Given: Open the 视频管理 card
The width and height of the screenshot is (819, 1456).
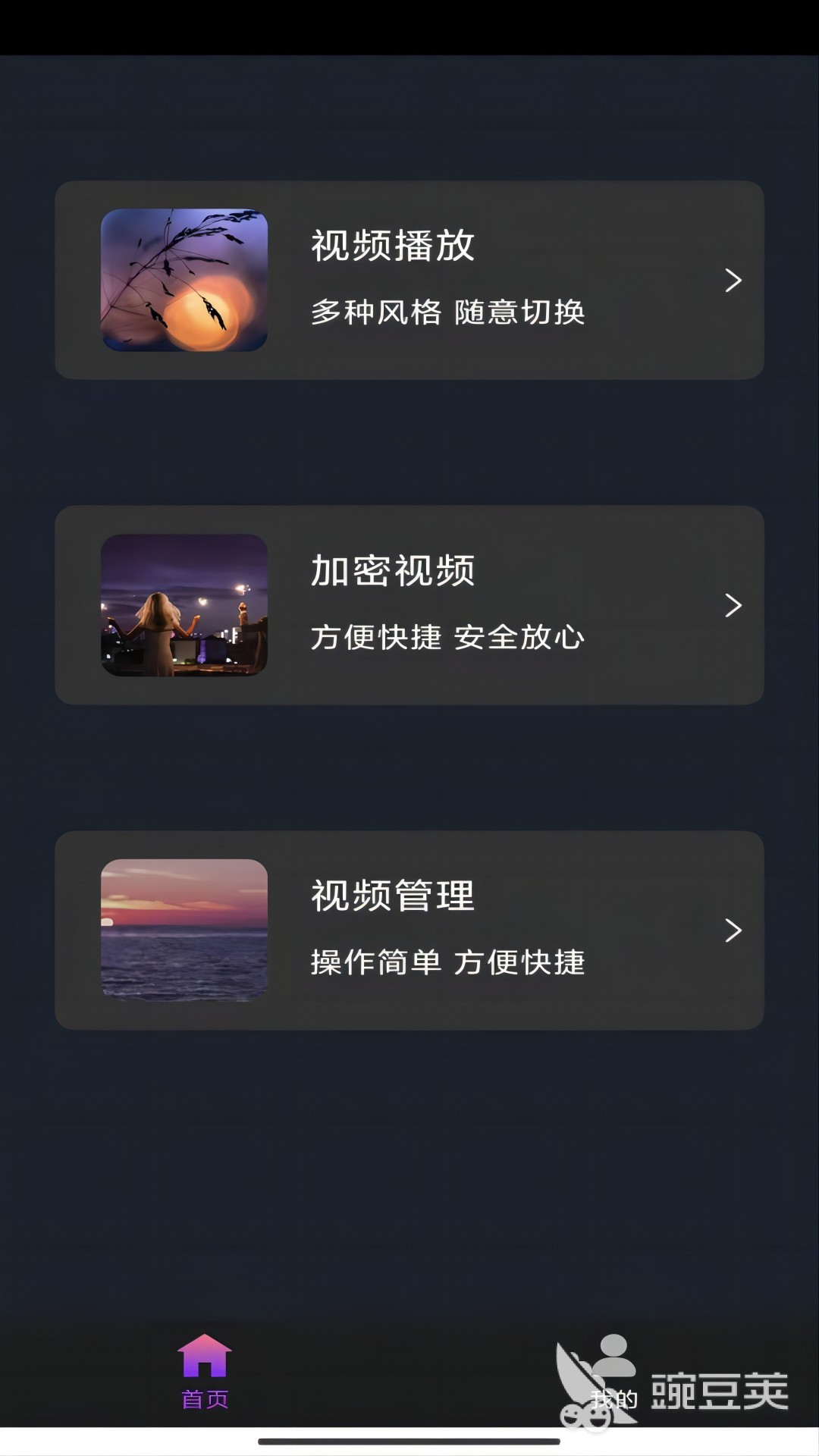Looking at the screenshot, I should coord(409,930).
